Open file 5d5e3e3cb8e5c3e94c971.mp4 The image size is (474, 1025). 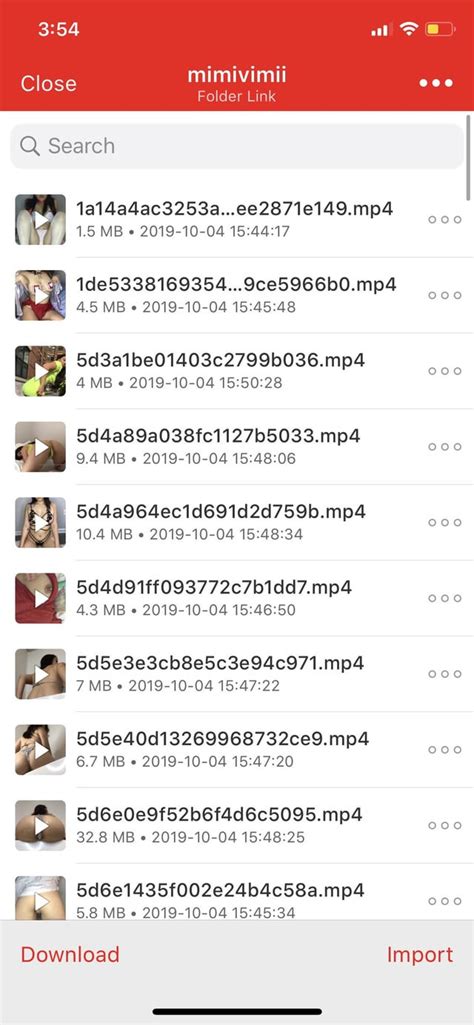click(237, 674)
